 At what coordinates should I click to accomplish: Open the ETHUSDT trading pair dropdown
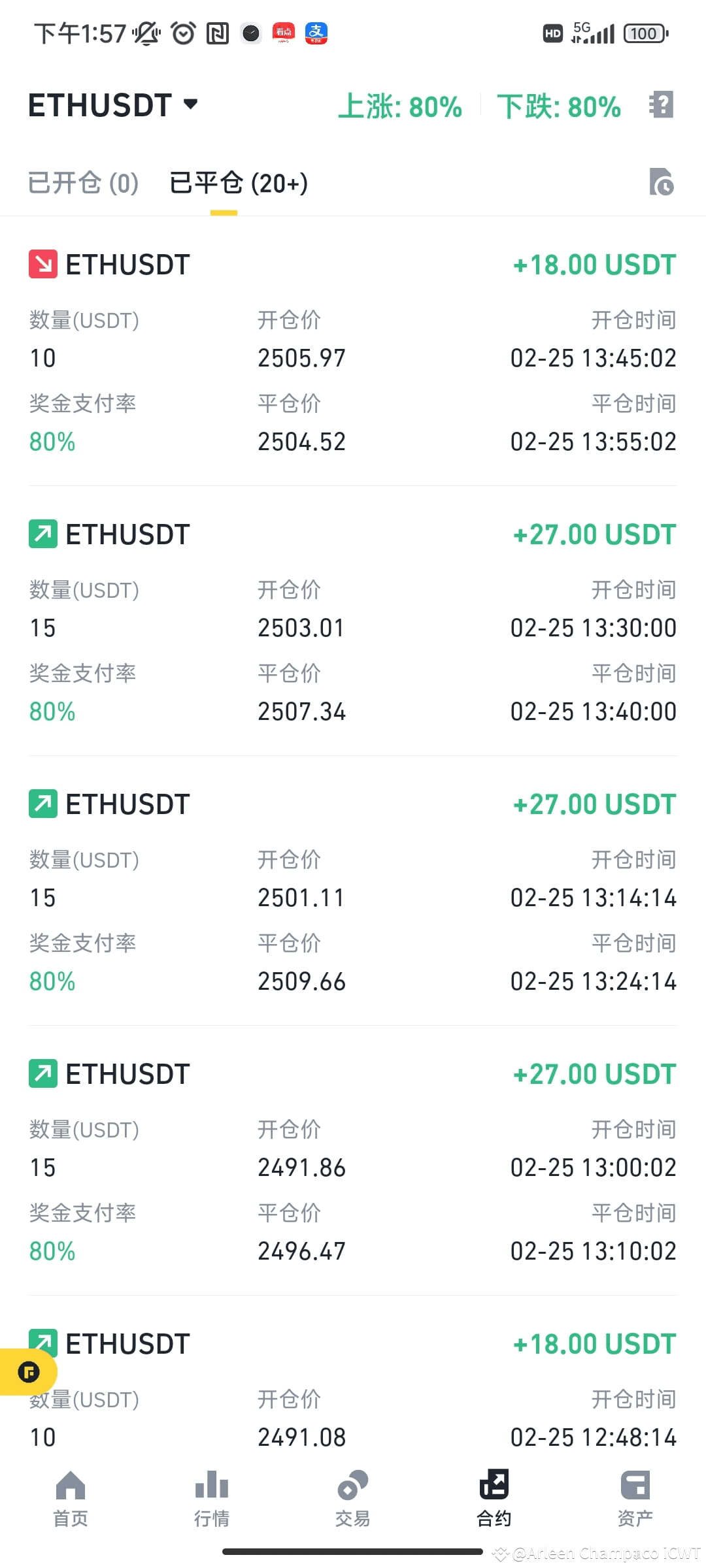click(x=112, y=105)
